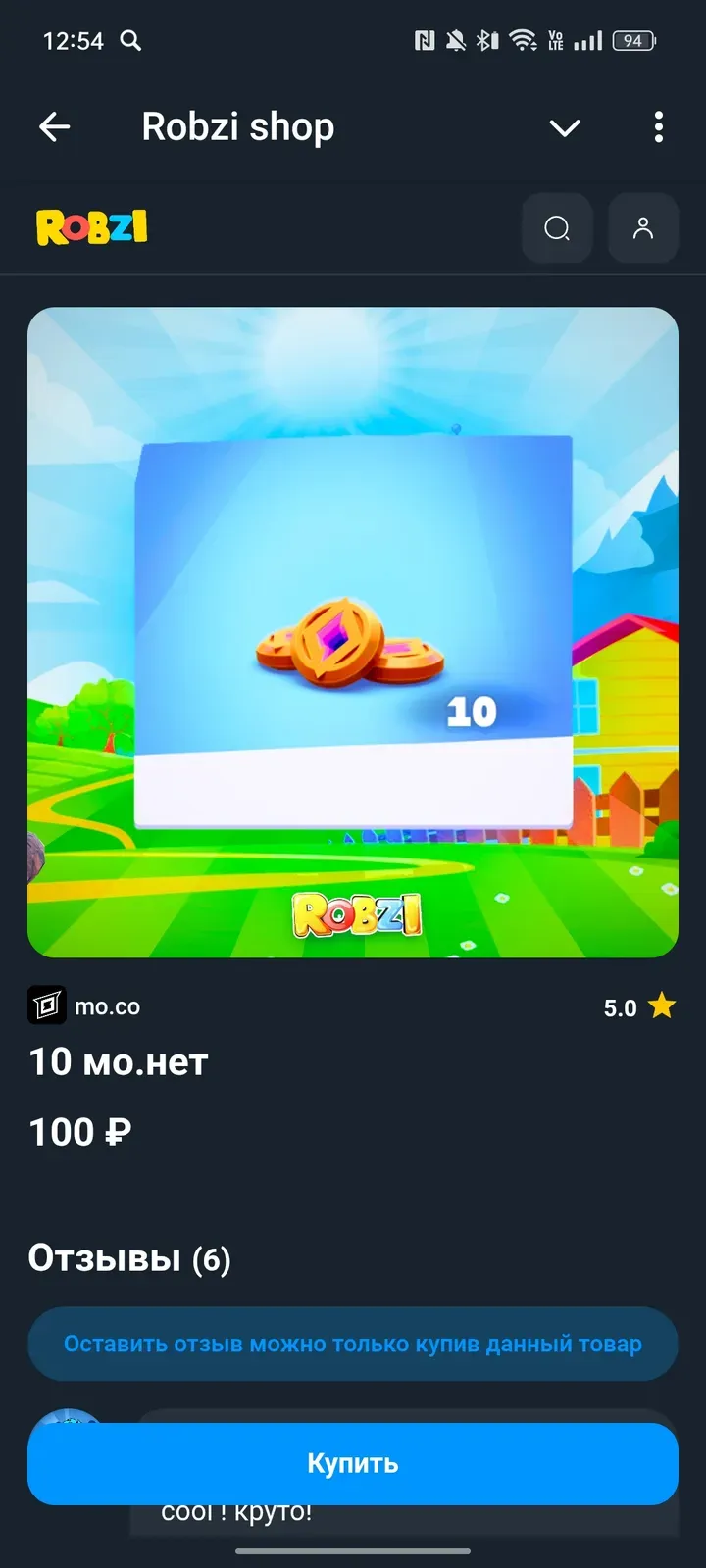Open the user profile icon

point(643,228)
